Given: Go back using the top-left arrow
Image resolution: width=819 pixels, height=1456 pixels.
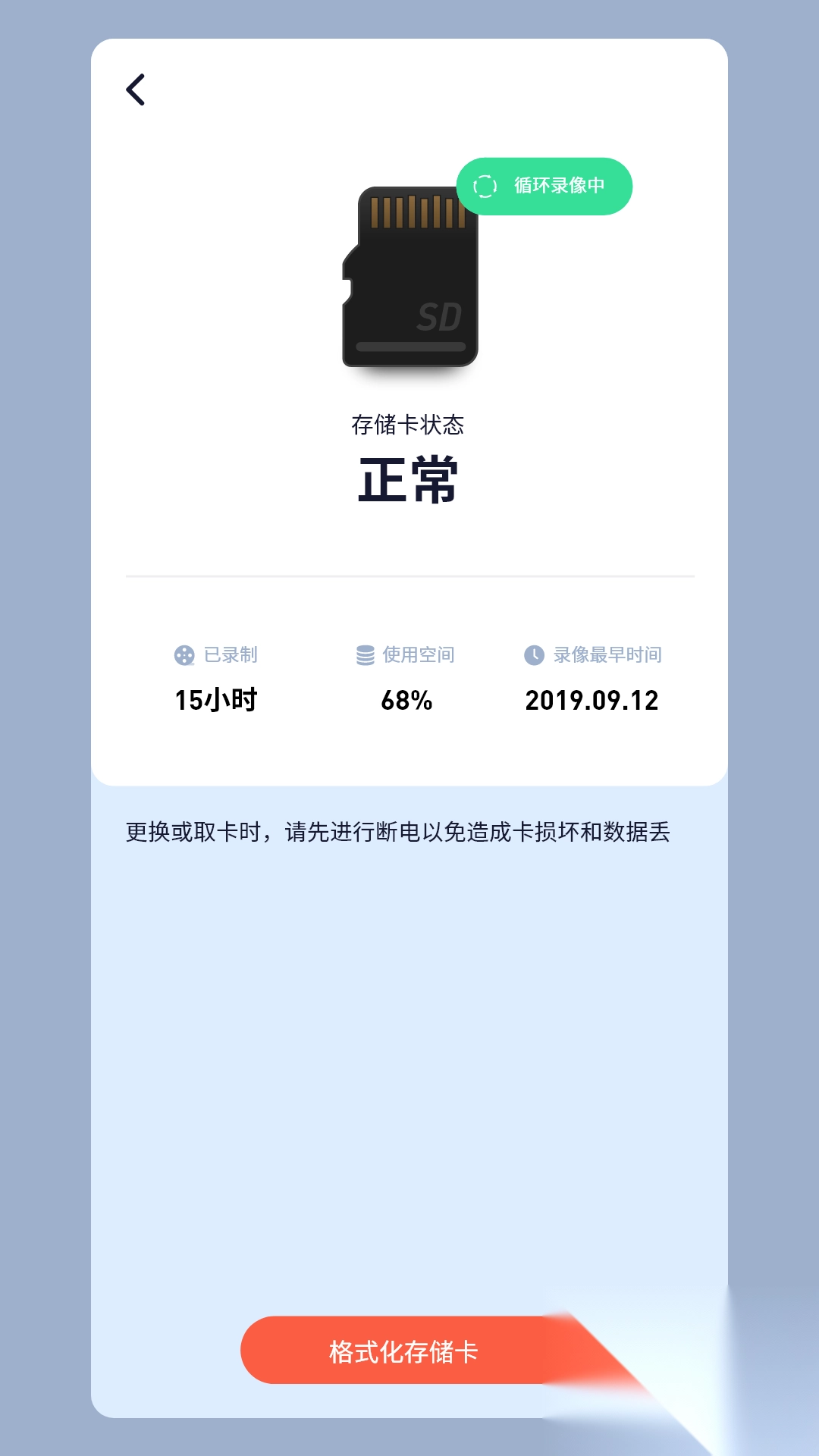Looking at the screenshot, I should pos(136,89).
